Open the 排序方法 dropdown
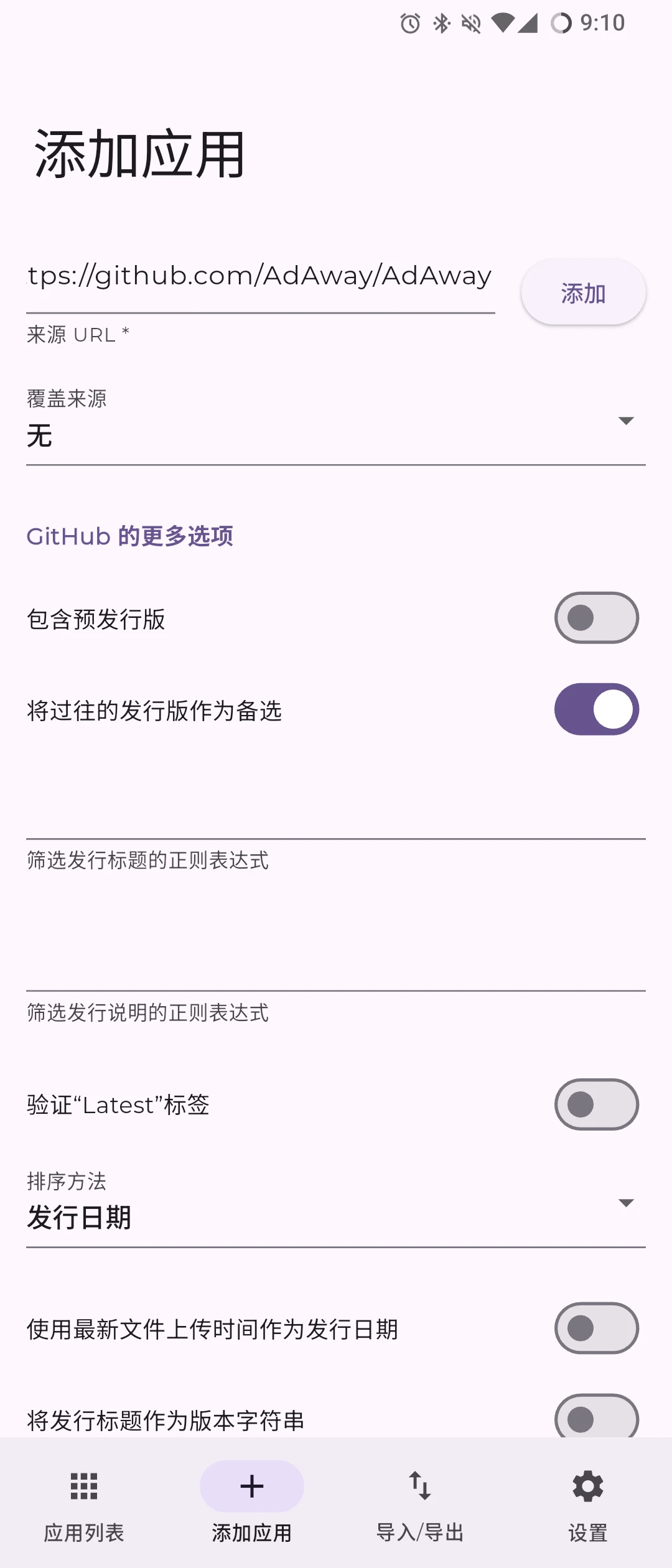This screenshot has height=1568, width=672. point(335,1206)
